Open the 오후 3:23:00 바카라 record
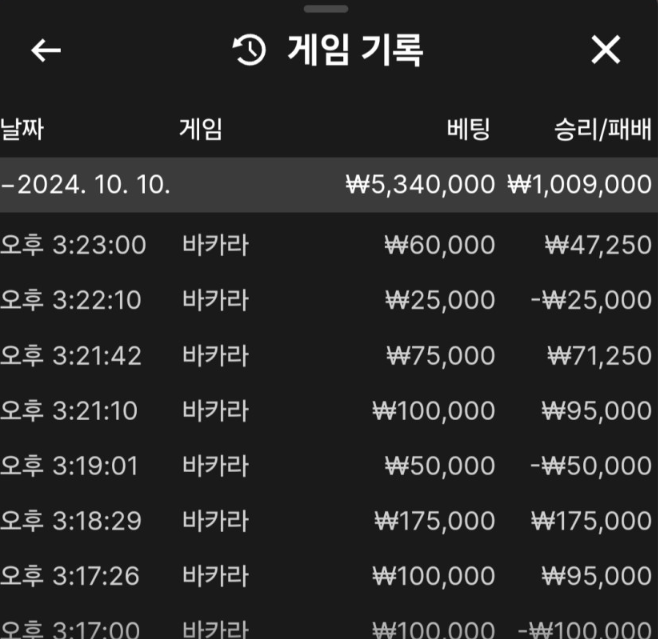 pos(328,245)
